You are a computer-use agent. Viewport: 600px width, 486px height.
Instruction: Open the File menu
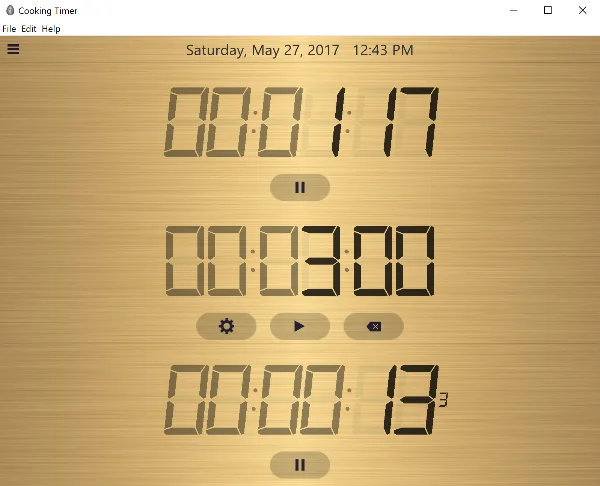[9, 29]
